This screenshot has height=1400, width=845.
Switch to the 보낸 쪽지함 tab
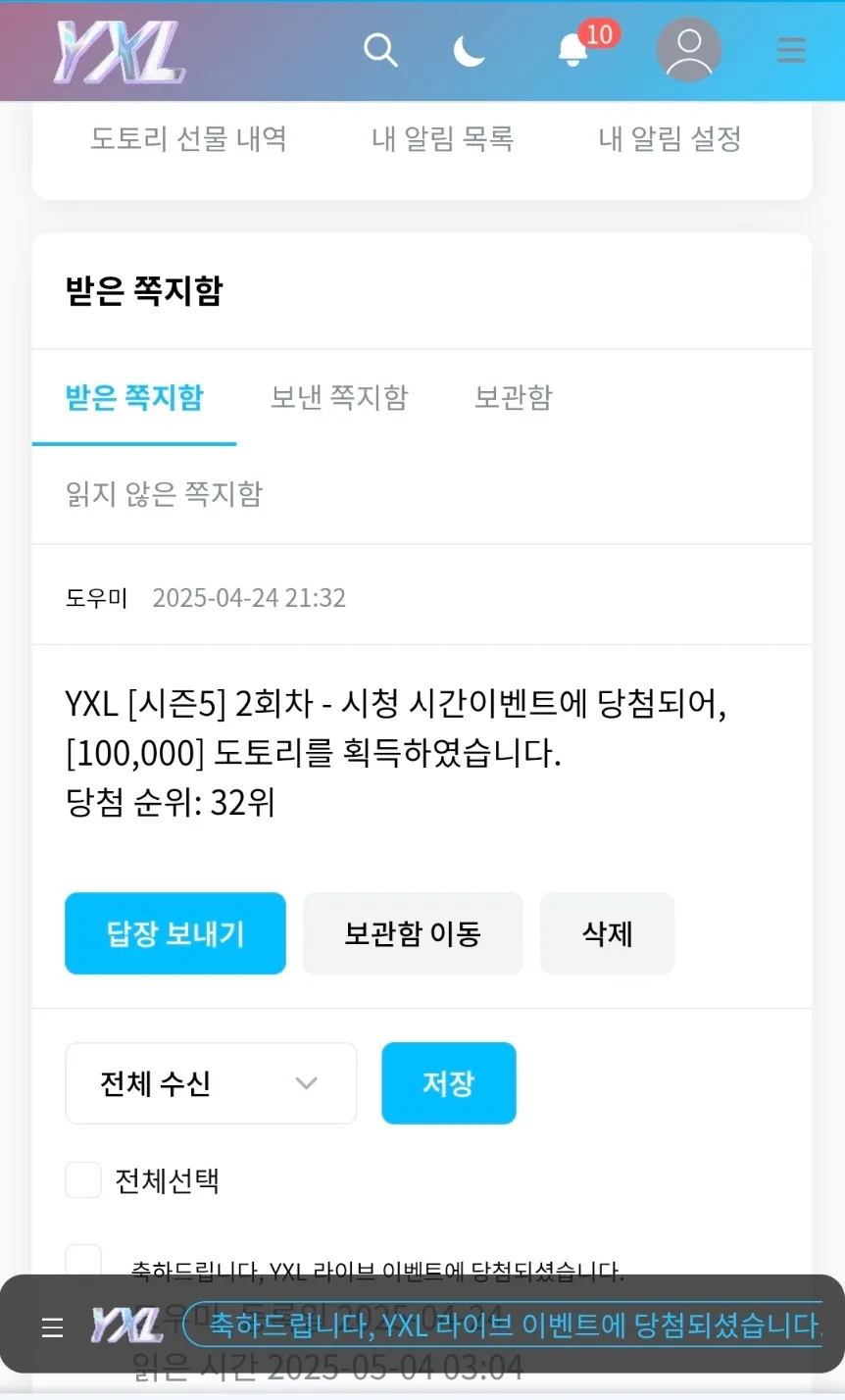(339, 397)
